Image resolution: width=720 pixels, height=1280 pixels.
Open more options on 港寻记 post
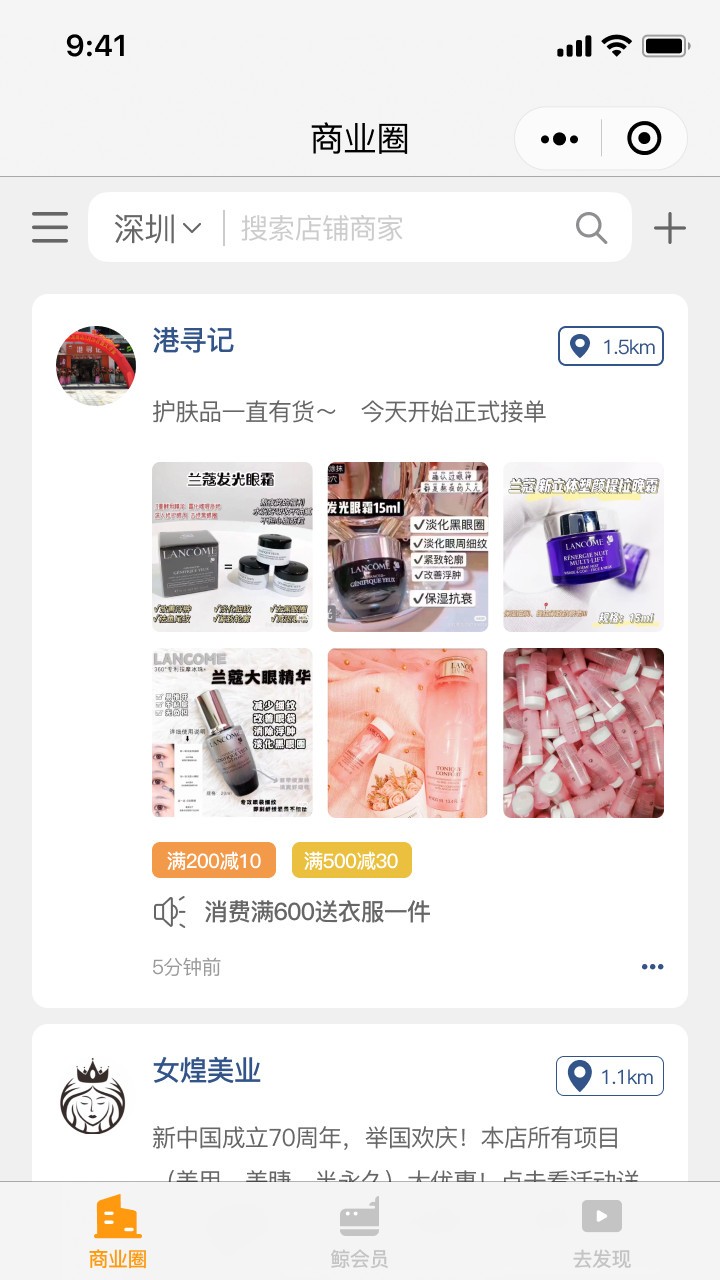pos(653,967)
